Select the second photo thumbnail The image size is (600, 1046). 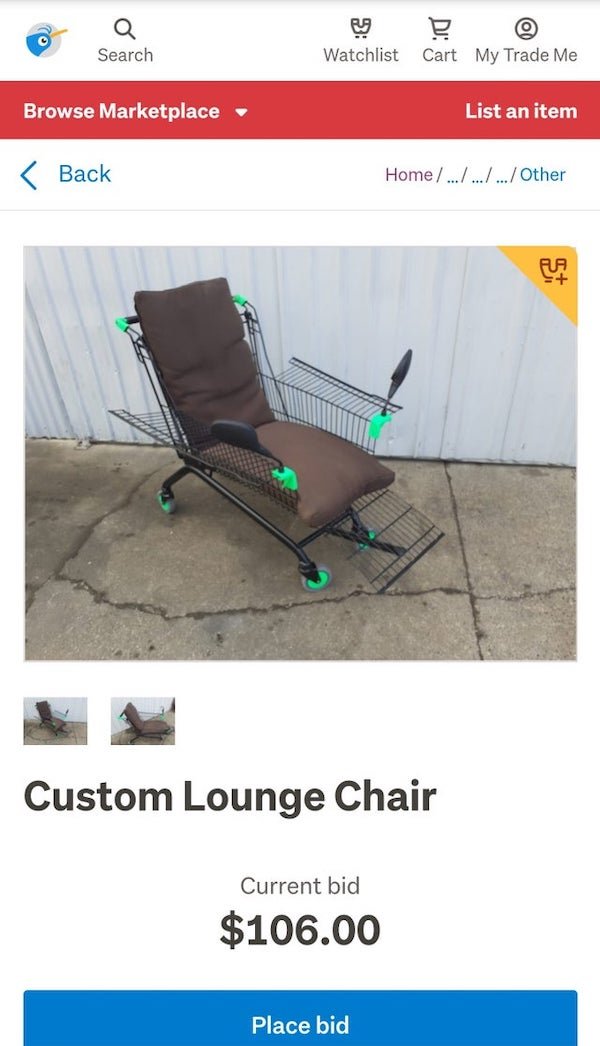click(143, 721)
